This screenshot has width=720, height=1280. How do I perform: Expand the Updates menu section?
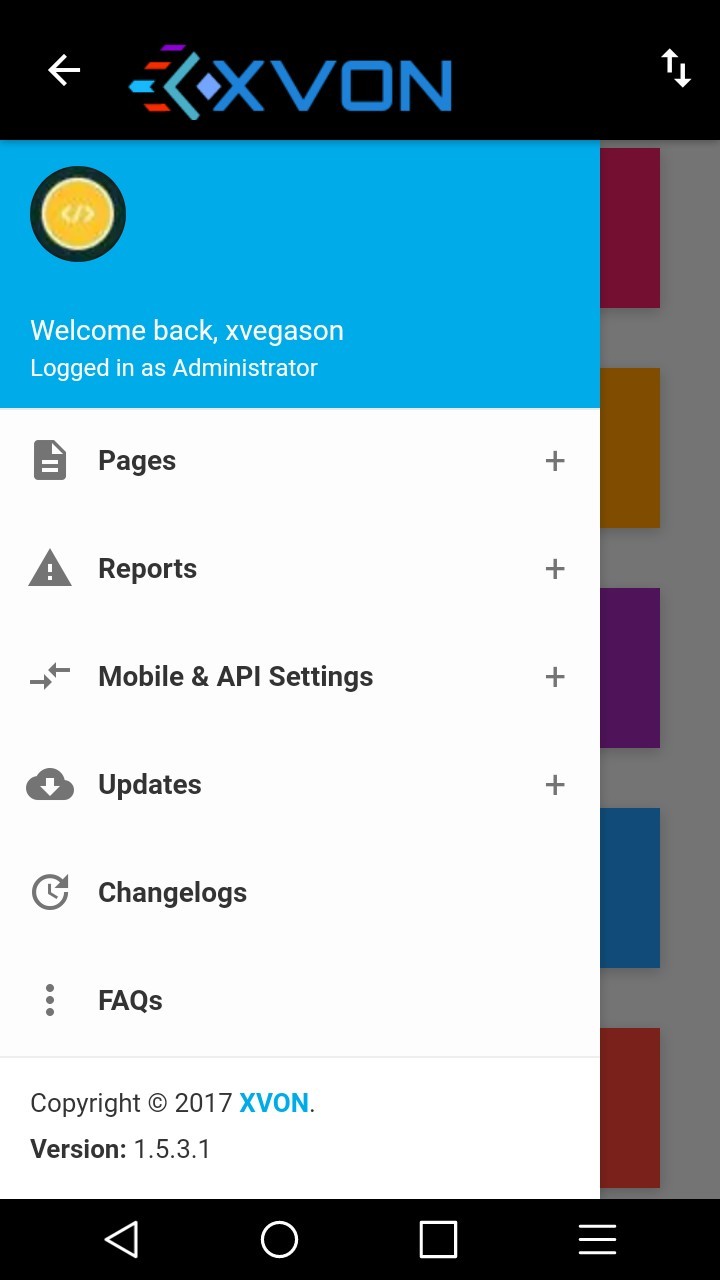(554, 785)
